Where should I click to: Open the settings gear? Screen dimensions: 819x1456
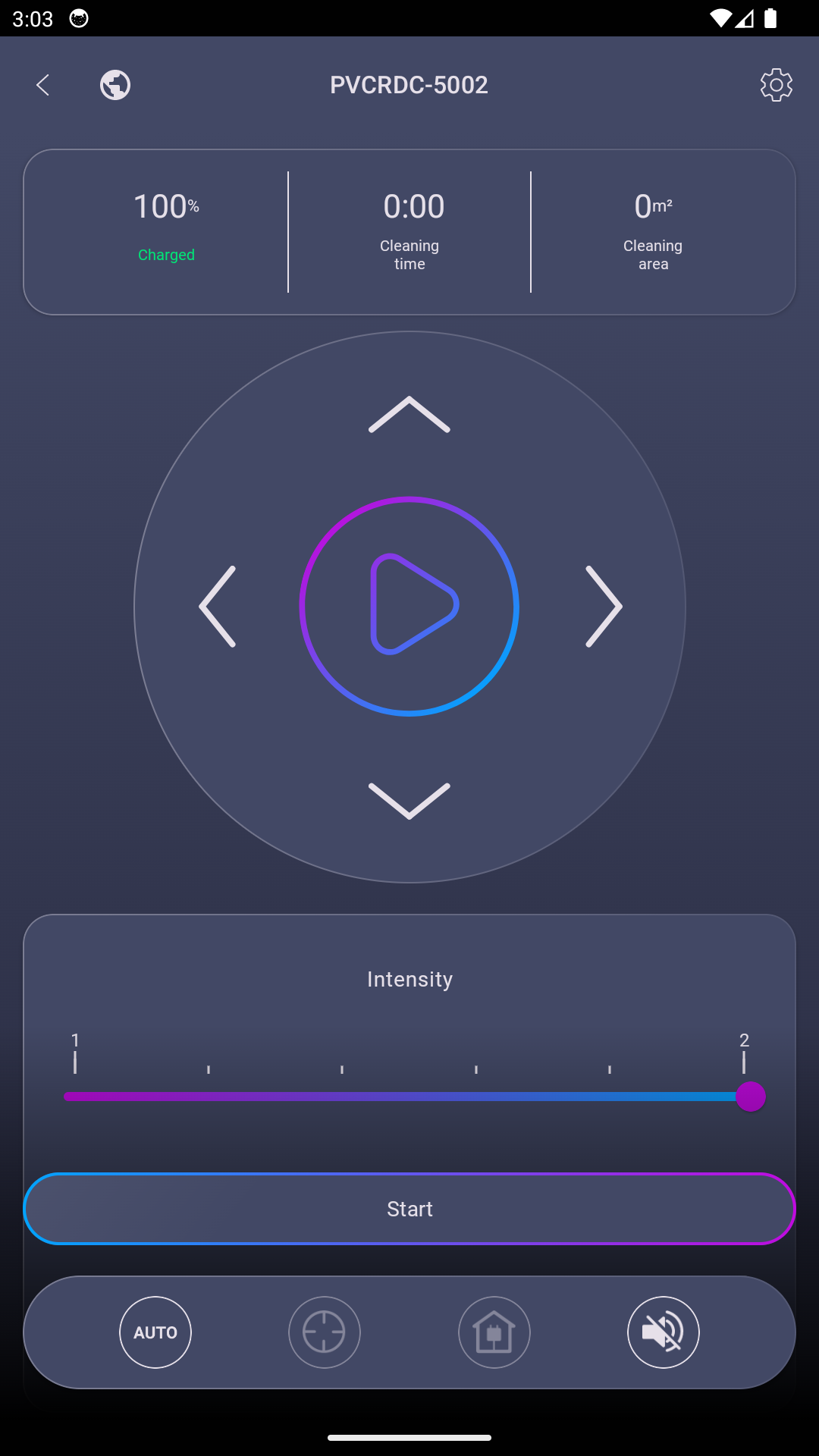pos(777,85)
